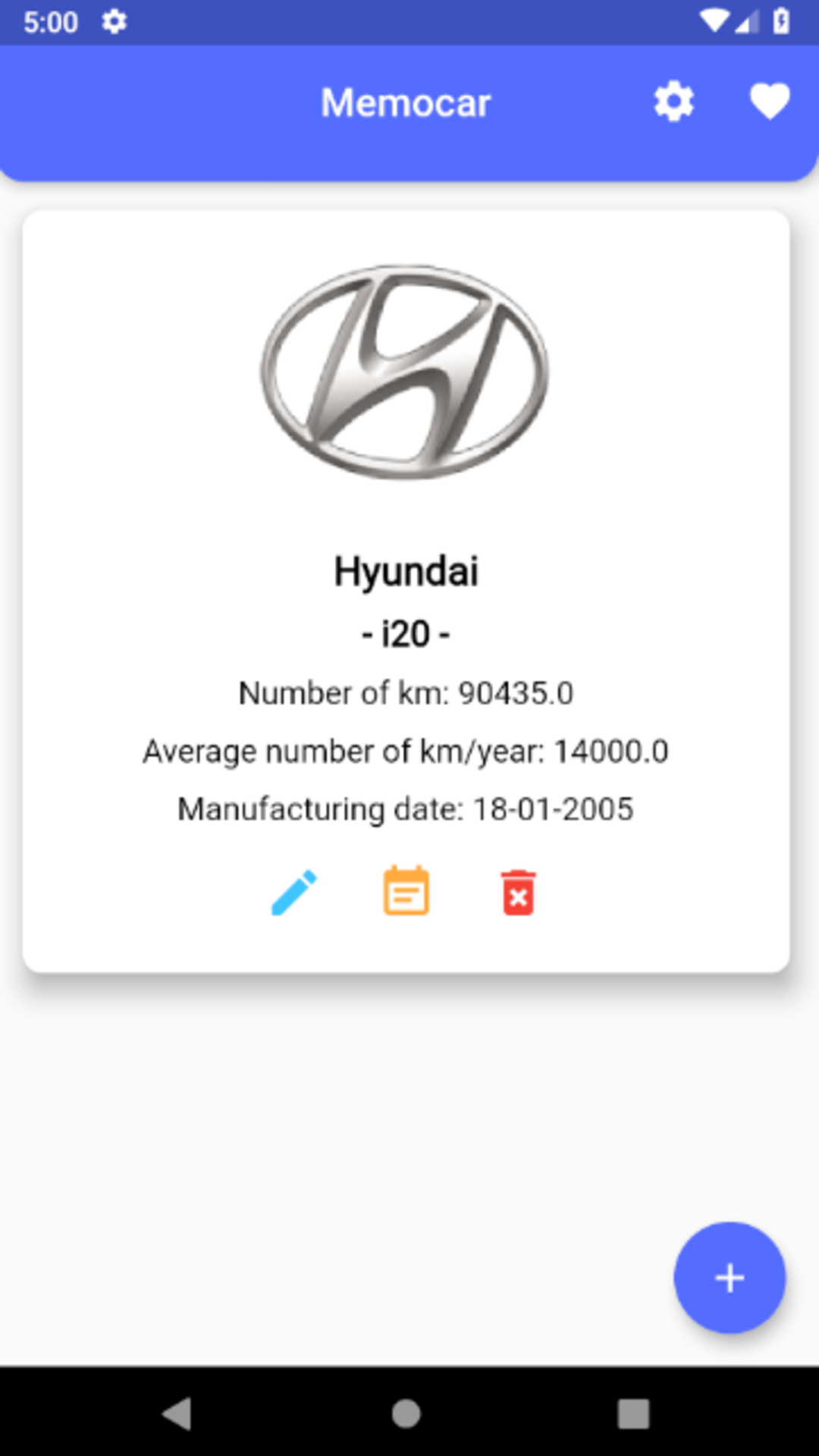Image resolution: width=819 pixels, height=1456 pixels.
Task: Open the settings gear in app bar
Action: pos(673,102)
